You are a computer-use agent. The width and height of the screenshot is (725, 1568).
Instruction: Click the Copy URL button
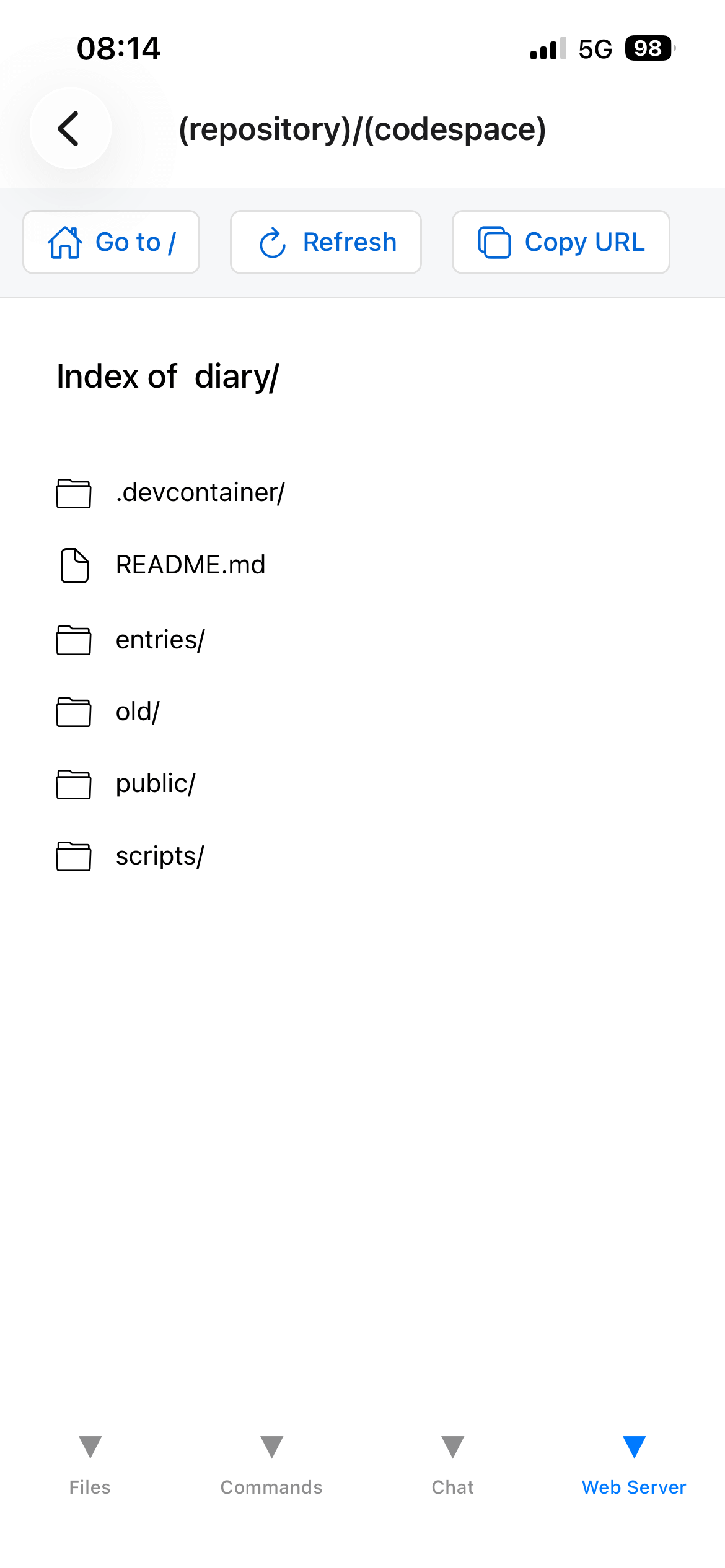(560, 242)
